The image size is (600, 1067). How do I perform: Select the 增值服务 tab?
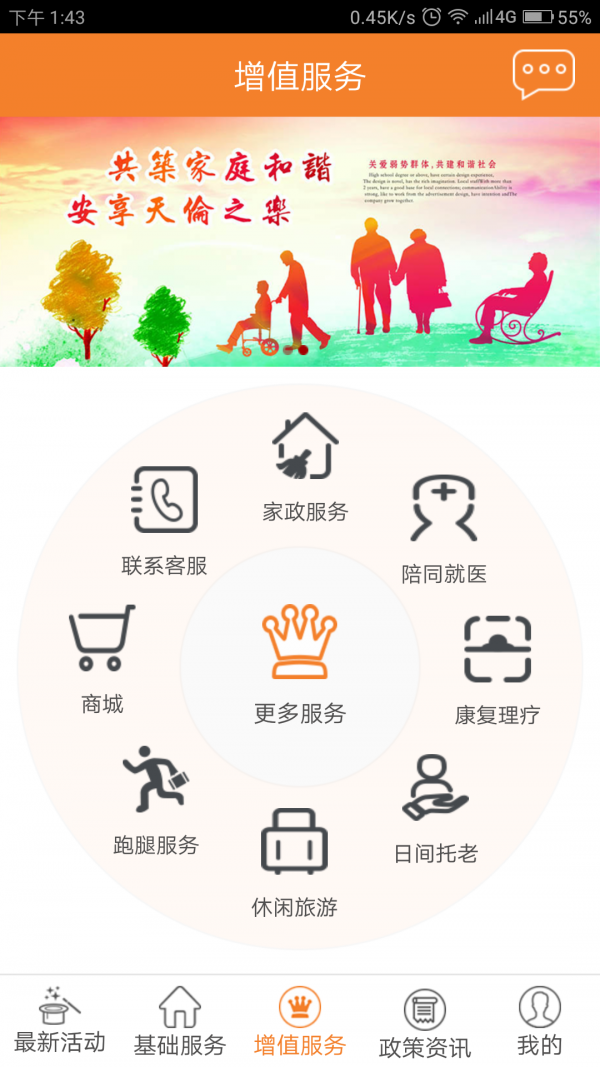click(300, 1020)
